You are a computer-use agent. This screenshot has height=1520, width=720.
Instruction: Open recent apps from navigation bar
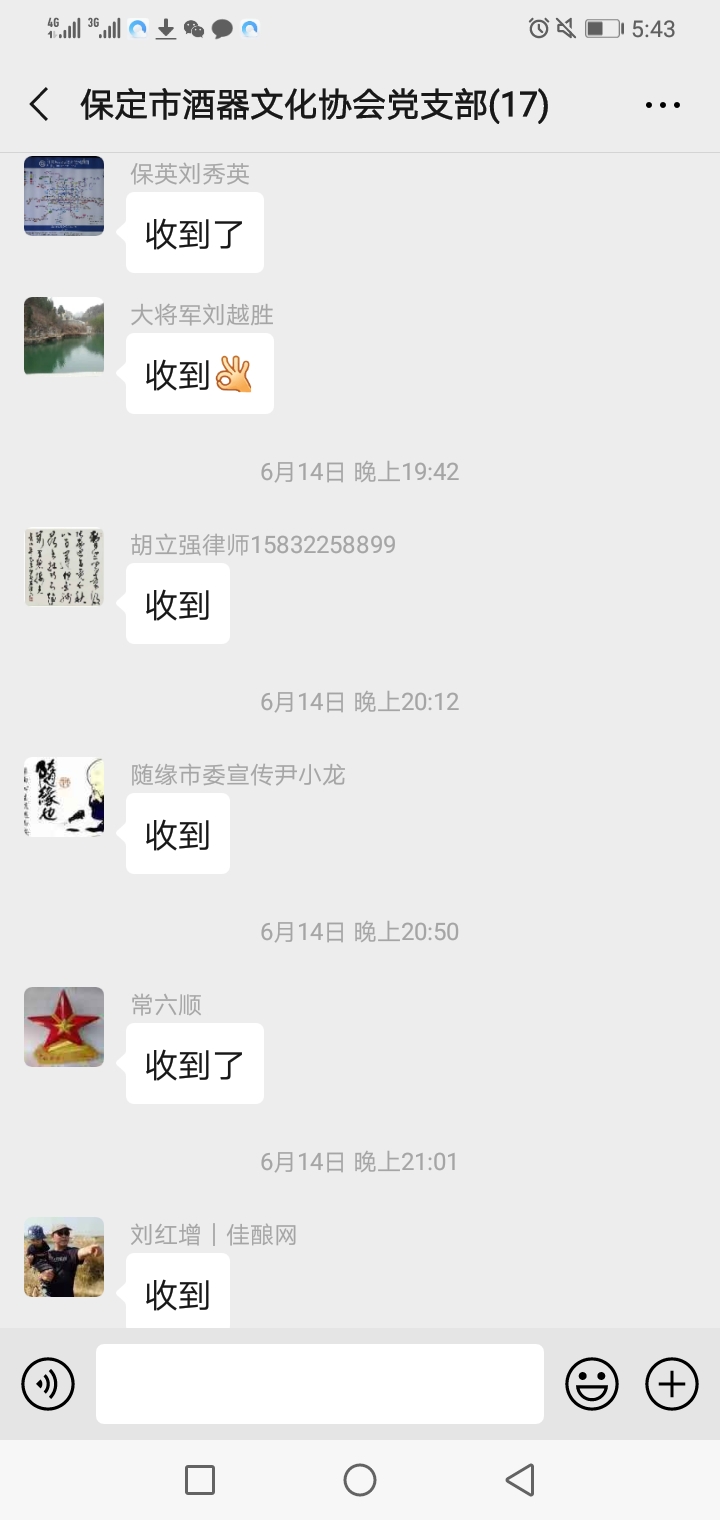pos(200,1480)
